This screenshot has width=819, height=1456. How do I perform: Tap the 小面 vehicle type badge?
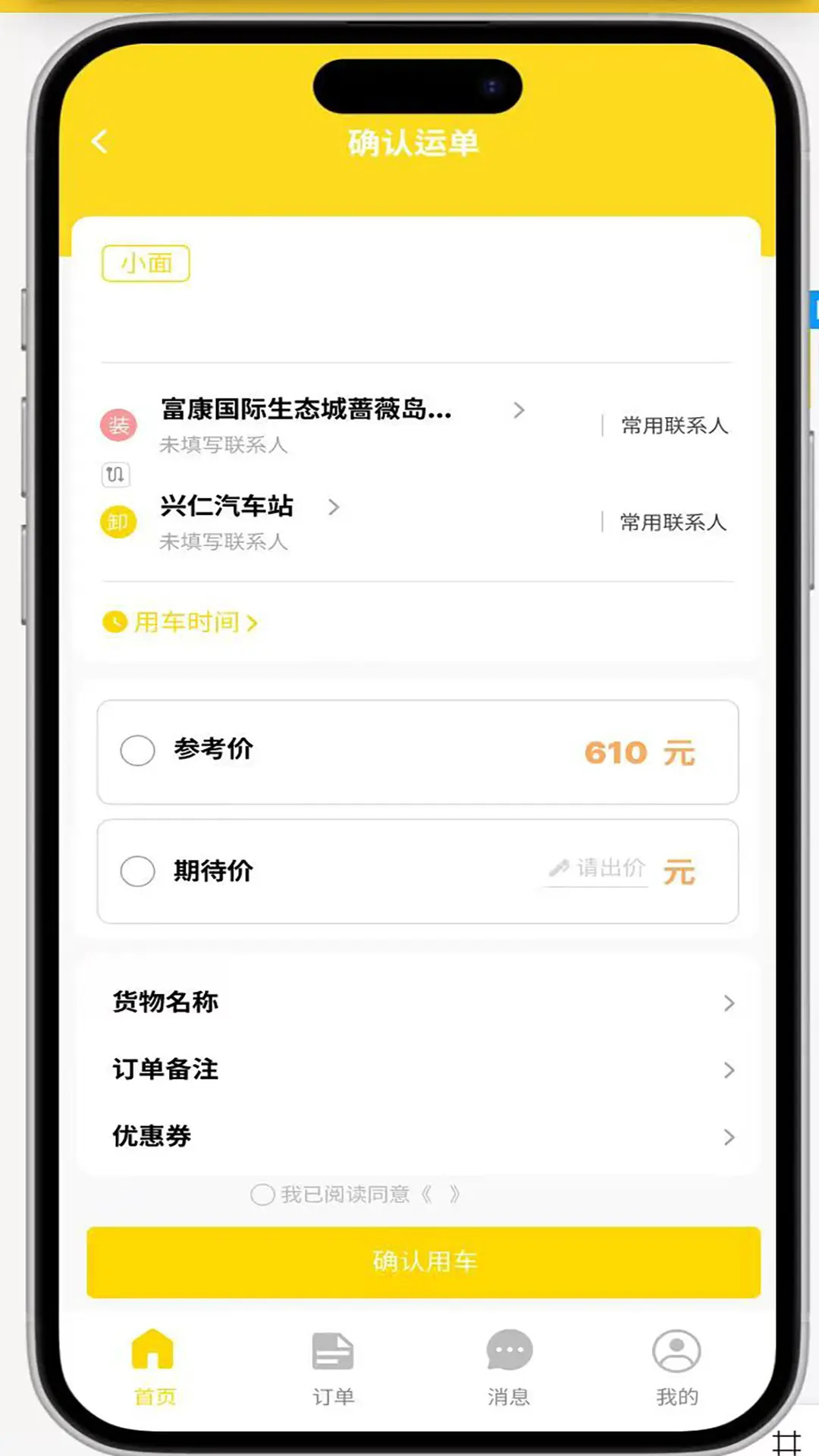145,263
